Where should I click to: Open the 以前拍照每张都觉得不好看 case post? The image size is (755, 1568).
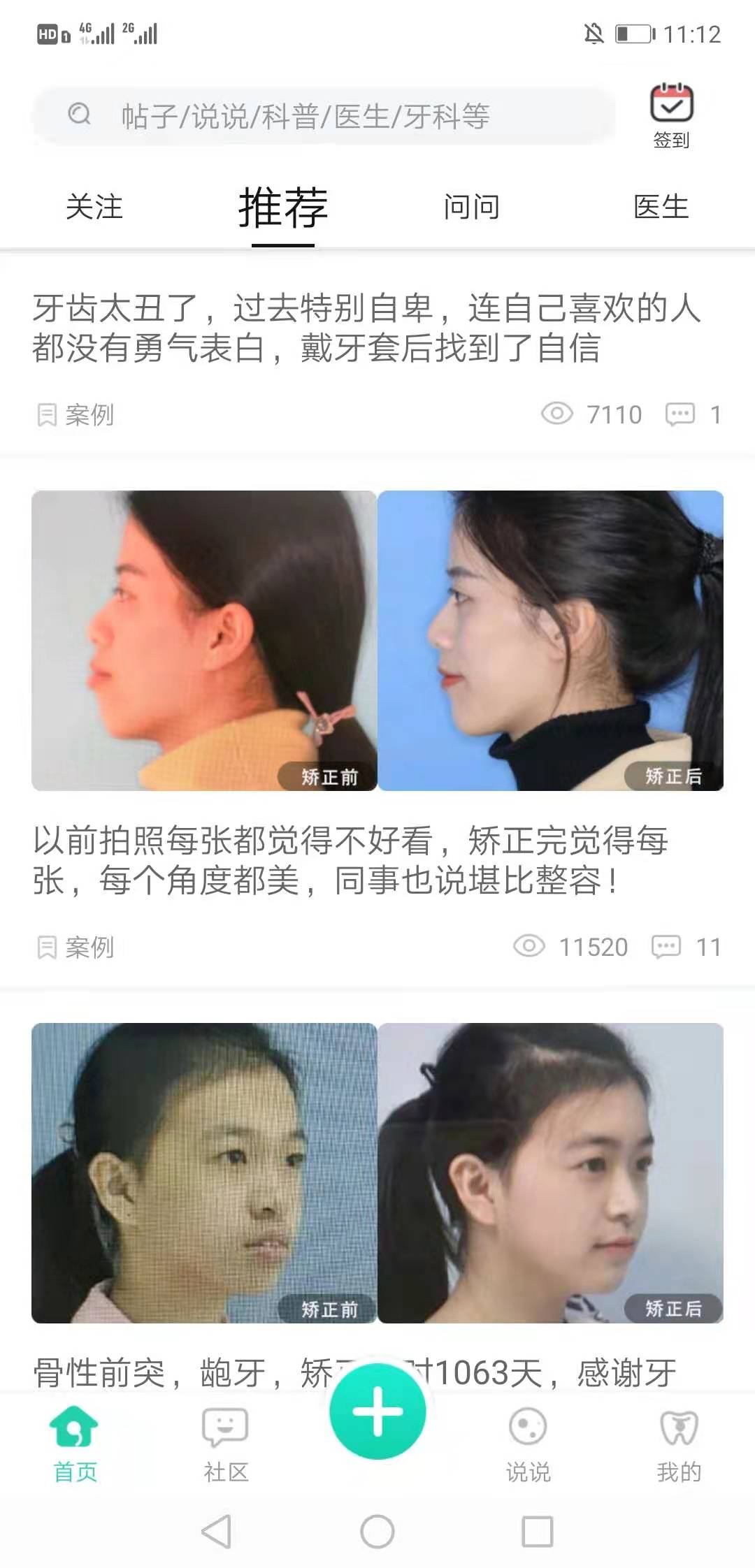tap(350, 860)
